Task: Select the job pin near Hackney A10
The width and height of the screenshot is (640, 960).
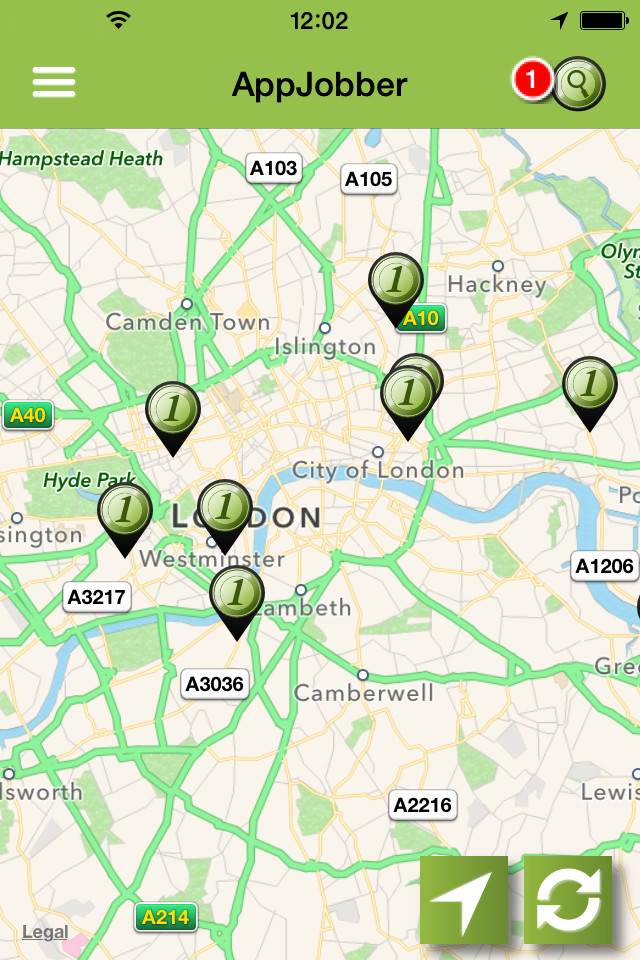Action: pyautogui.click(x=396, y=281)
